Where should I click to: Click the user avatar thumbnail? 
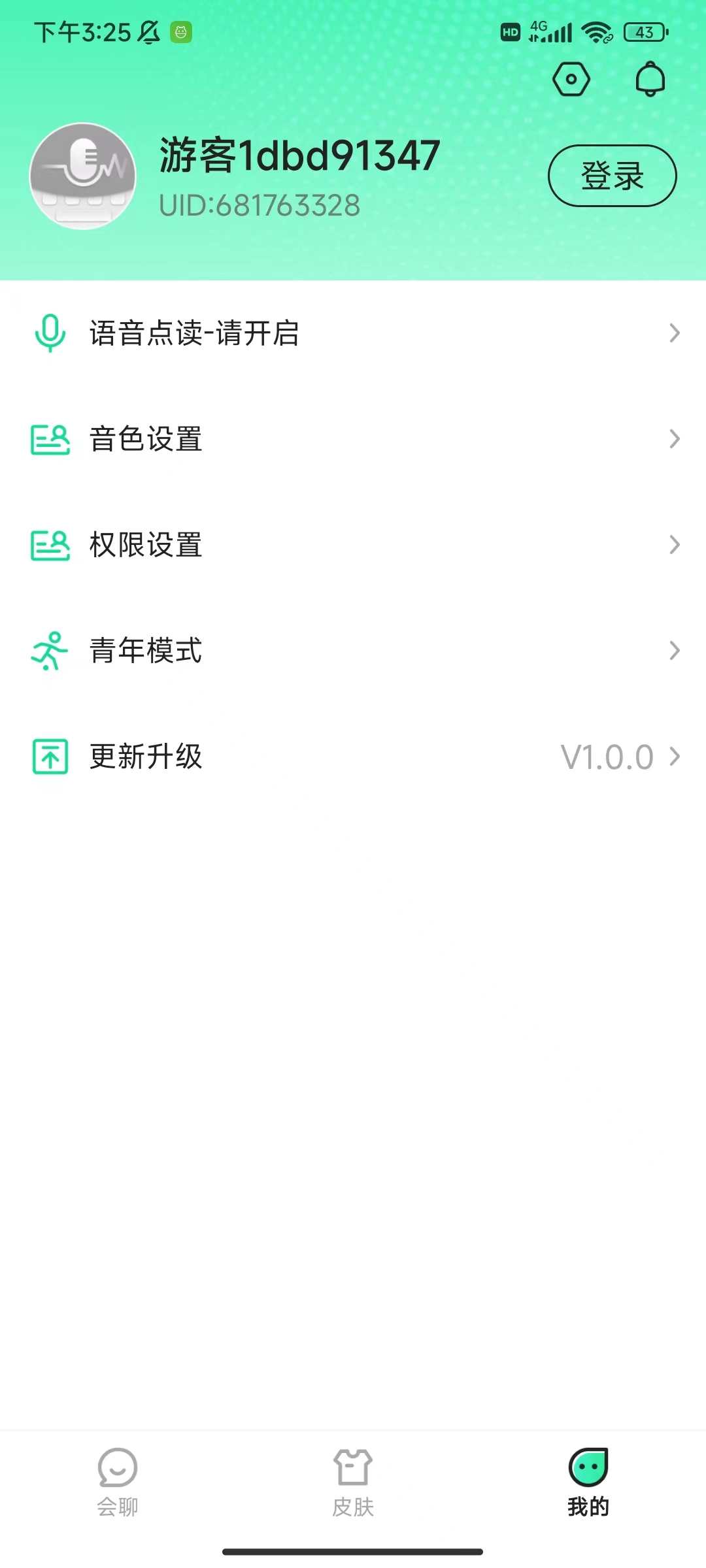[82, 175]
